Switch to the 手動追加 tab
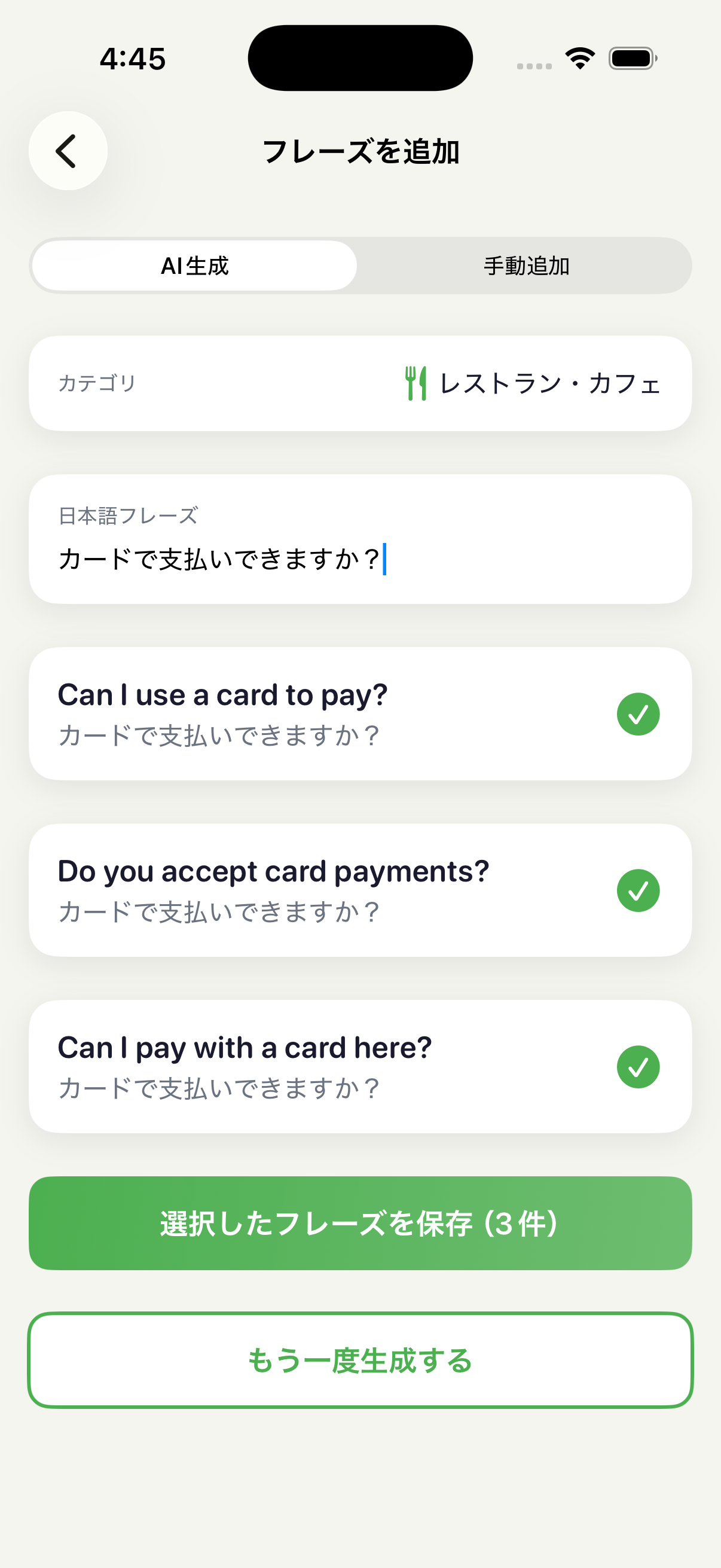 tap(526, 266)
